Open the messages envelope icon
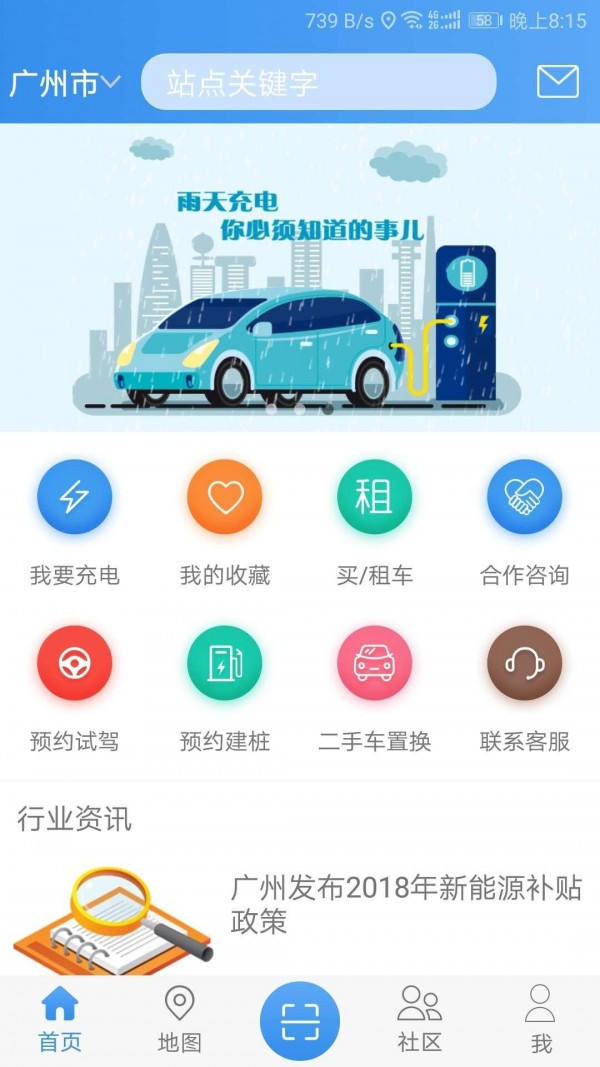Screen dimensions: 600x1067 pyautogui.click(x=558, y=82)
